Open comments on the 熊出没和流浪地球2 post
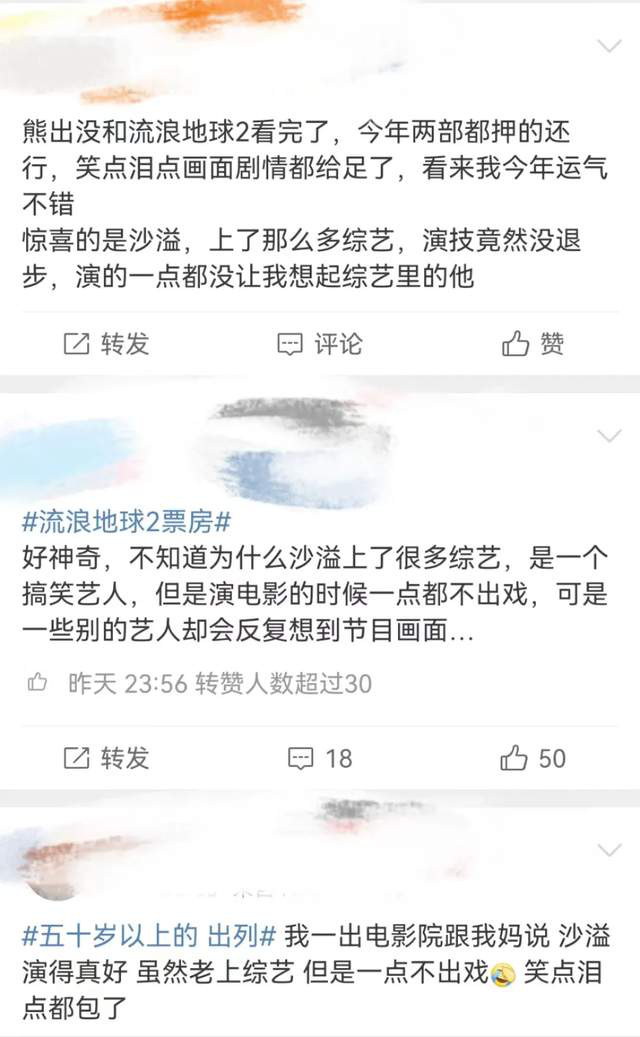 click(x=319, y=344)
